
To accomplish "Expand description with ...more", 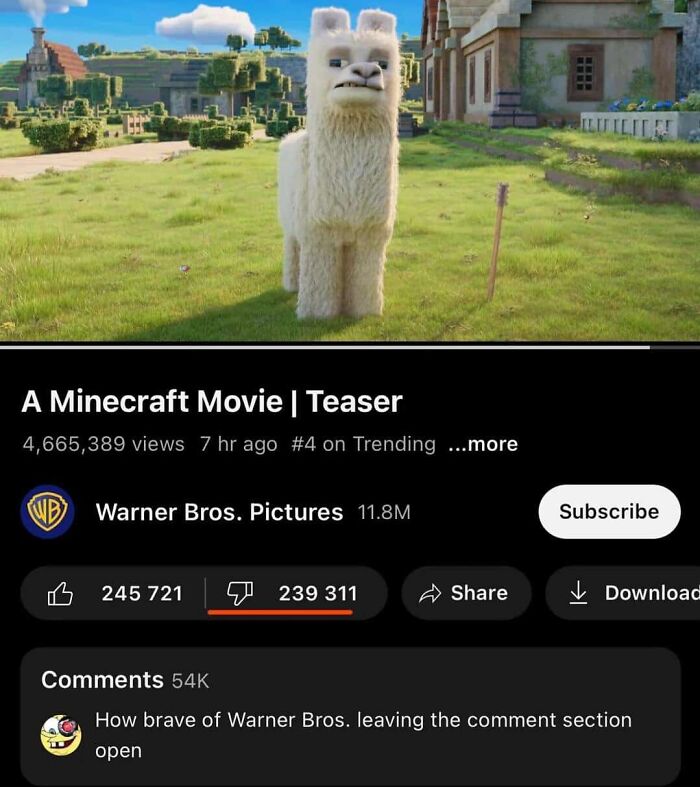I will pos(483,444).
